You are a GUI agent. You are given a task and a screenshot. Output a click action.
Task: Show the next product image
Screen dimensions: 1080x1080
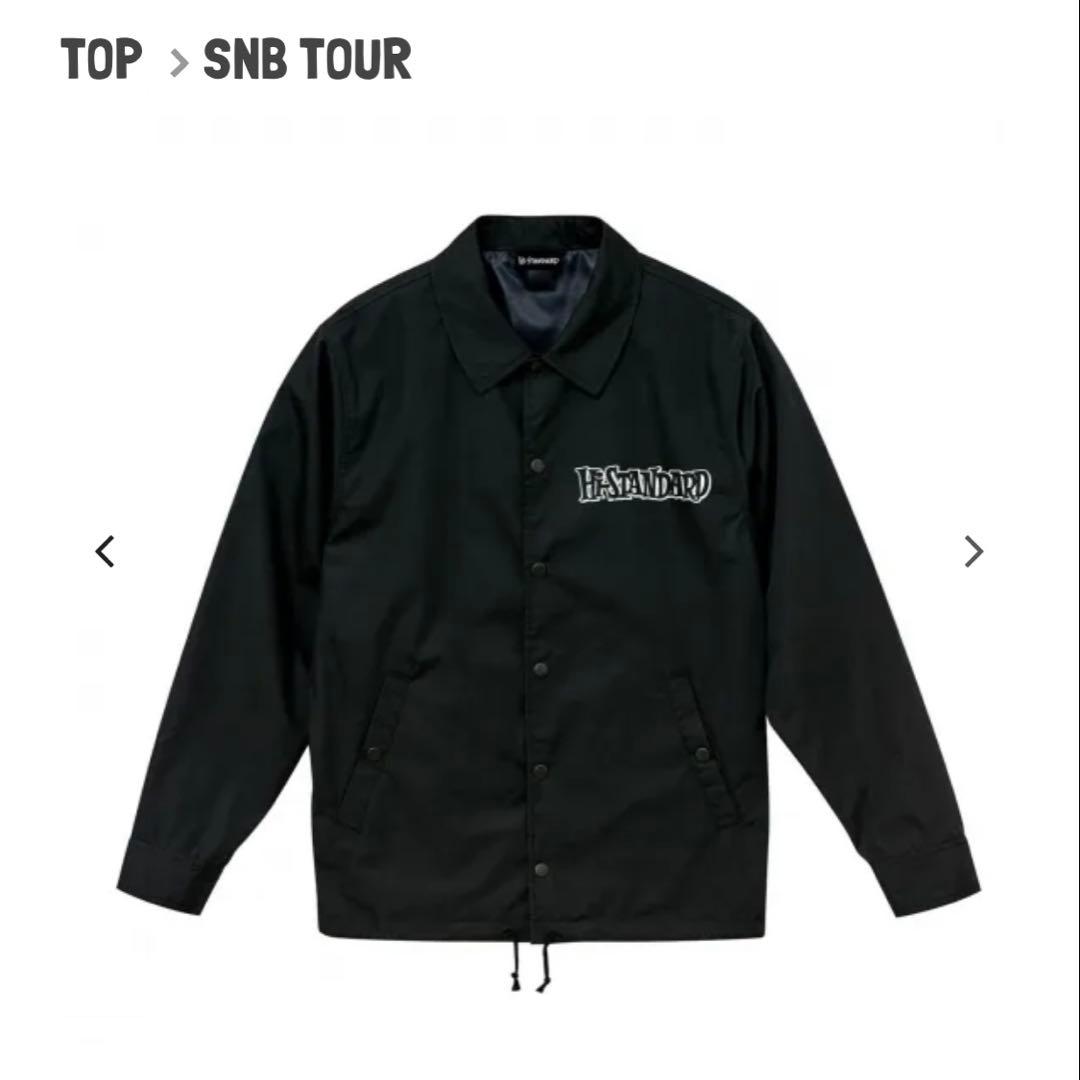(973, 551)
